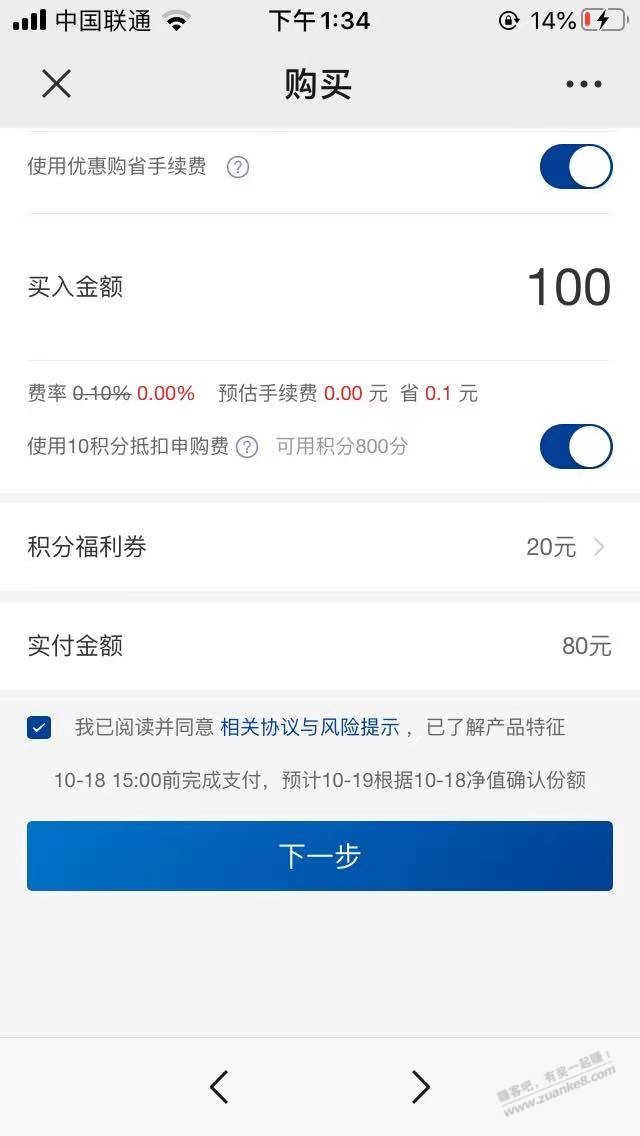
Task: Go back with the browser back arrow
Action: coord(219,1086)
